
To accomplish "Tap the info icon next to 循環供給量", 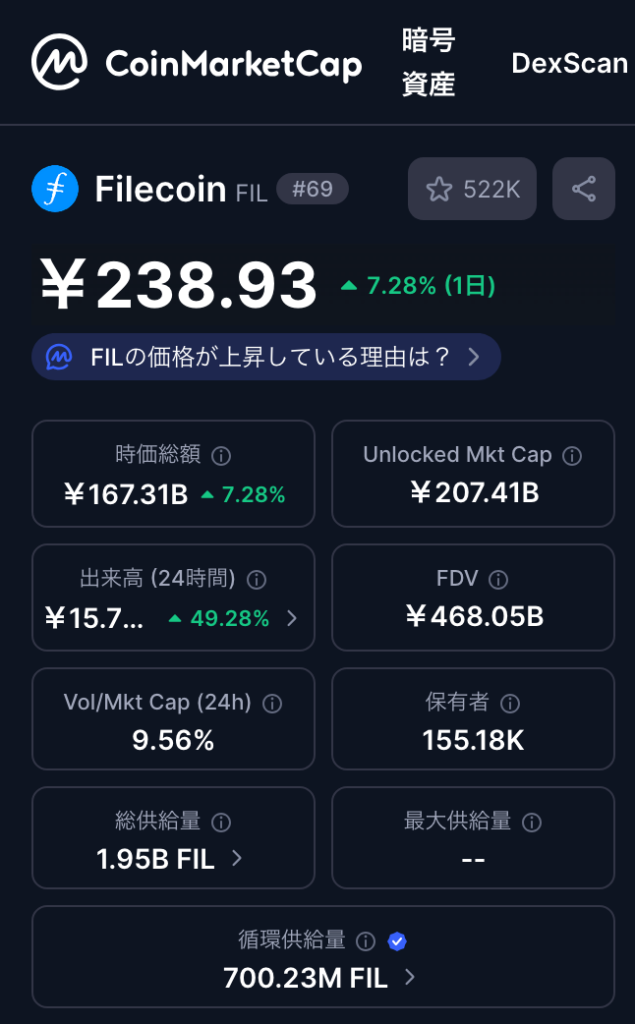I will pyautogui.click(x=366, y=941).
